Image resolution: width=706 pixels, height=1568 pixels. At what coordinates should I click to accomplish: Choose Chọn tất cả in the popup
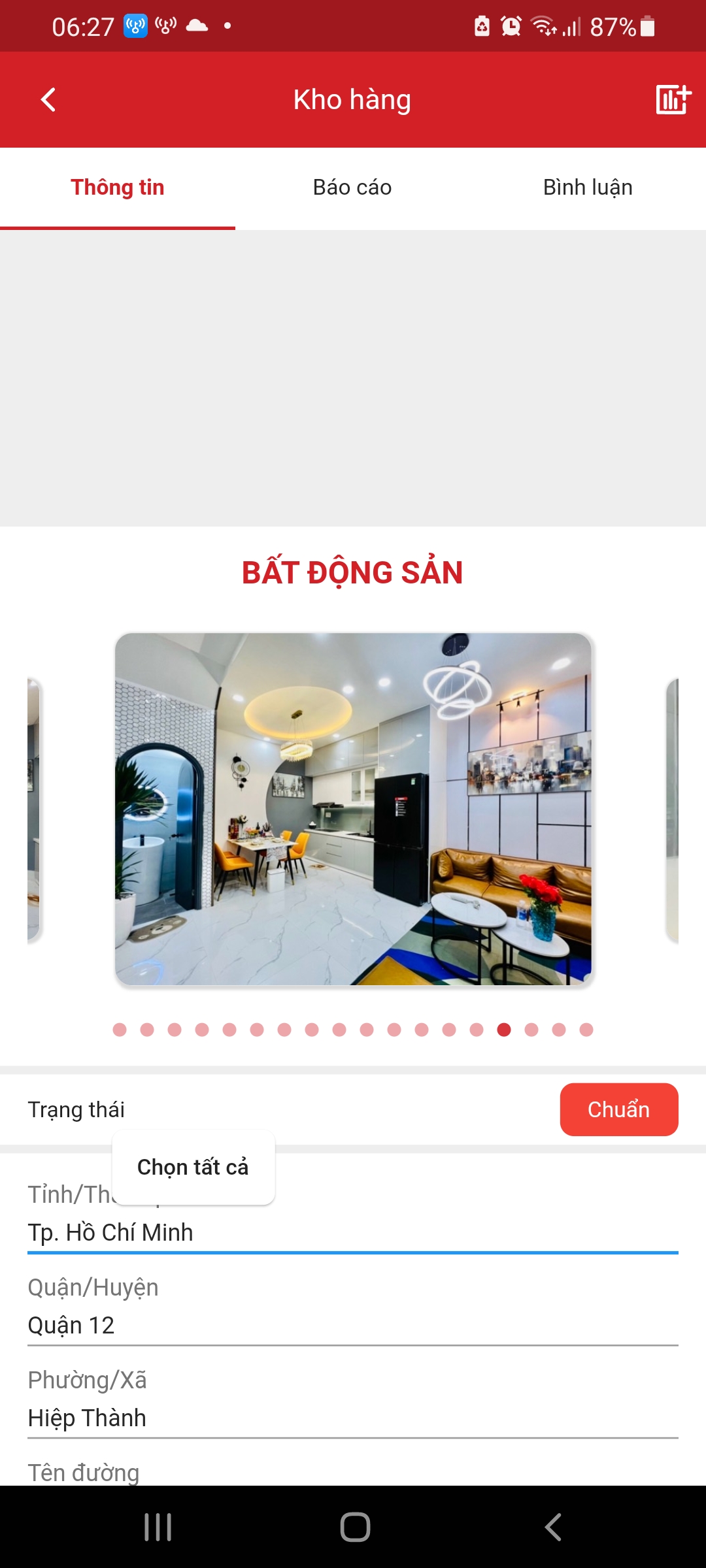193,1167
